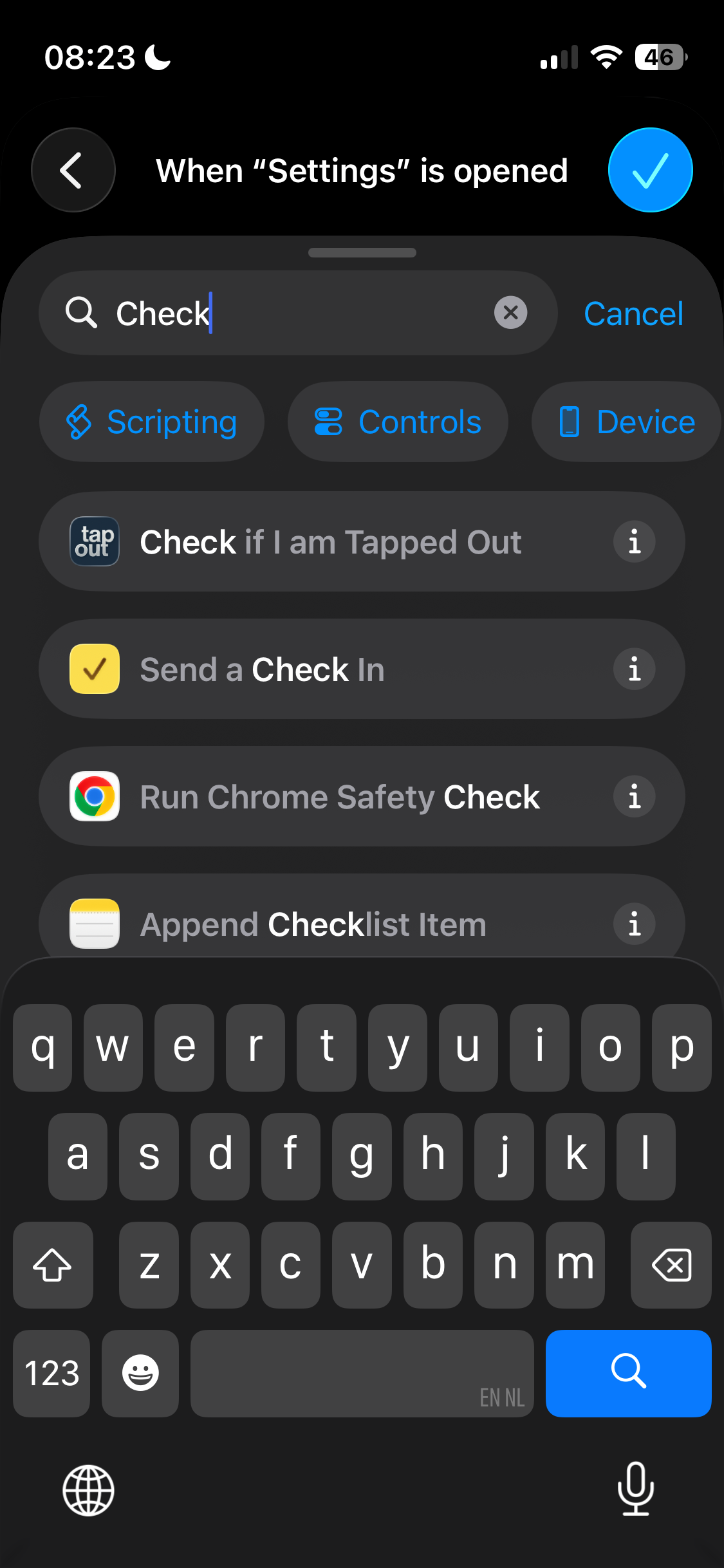The height and width of the screenshot is (1568, 724).
Task: Add "Check if I am Tapped Out" action
Action: 330,542
